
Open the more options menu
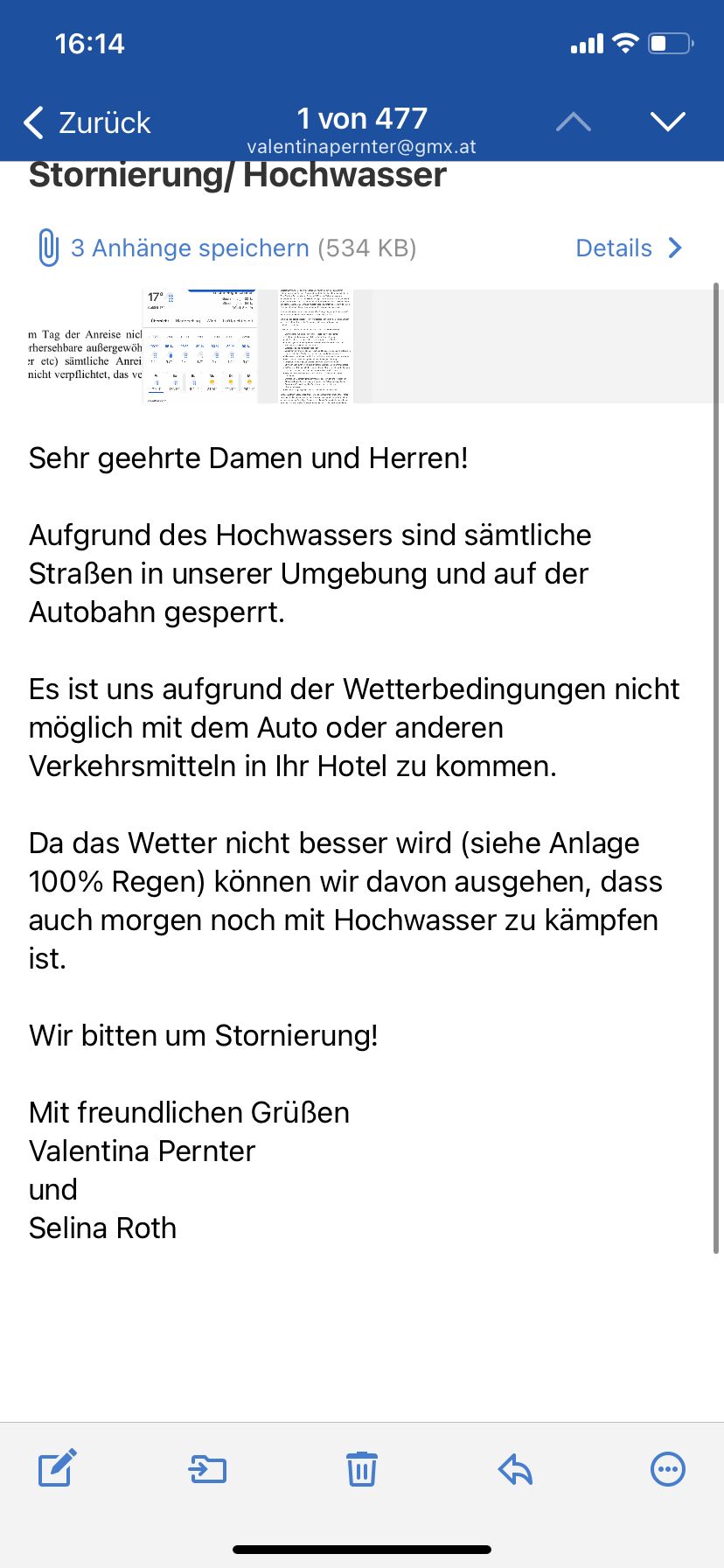(668, 1468)
